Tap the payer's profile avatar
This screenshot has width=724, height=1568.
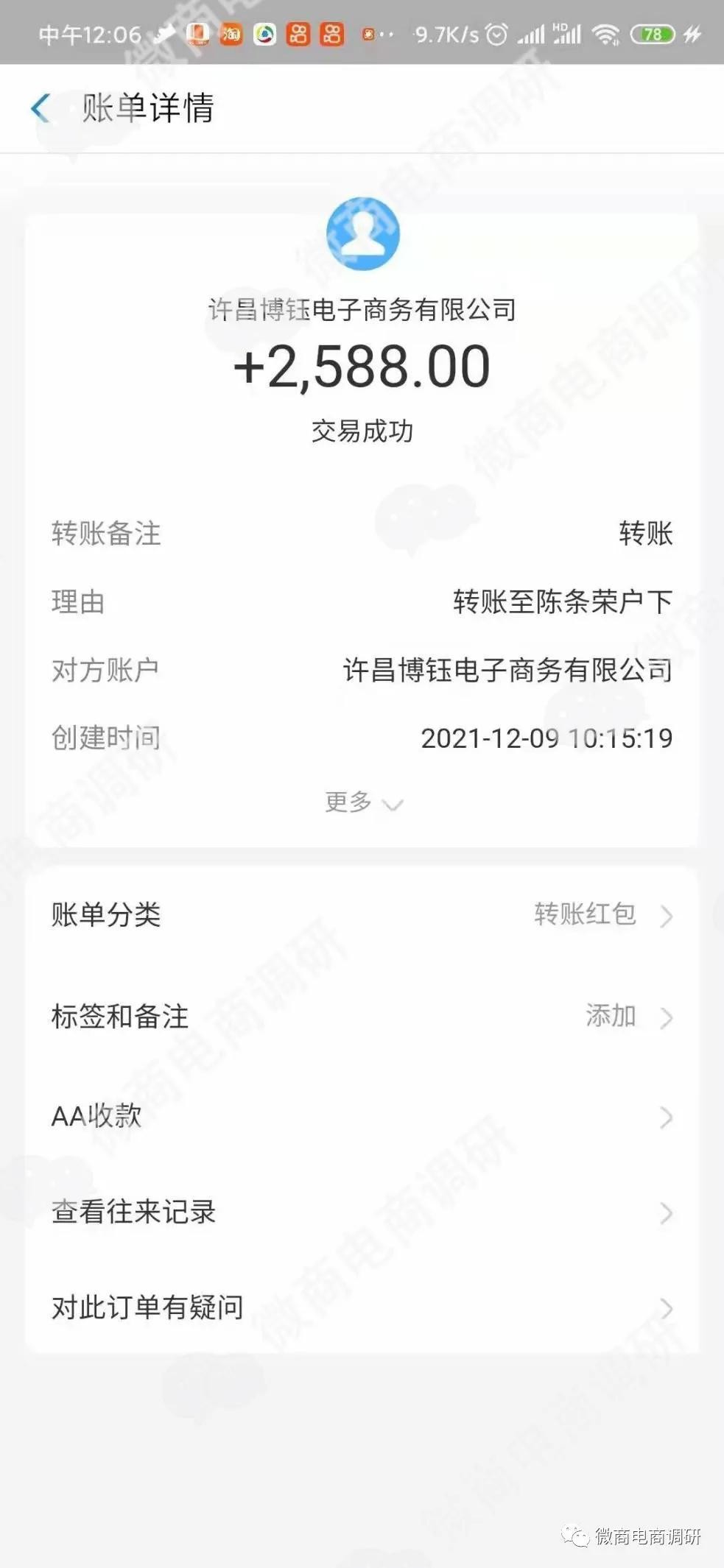point(362,233)
